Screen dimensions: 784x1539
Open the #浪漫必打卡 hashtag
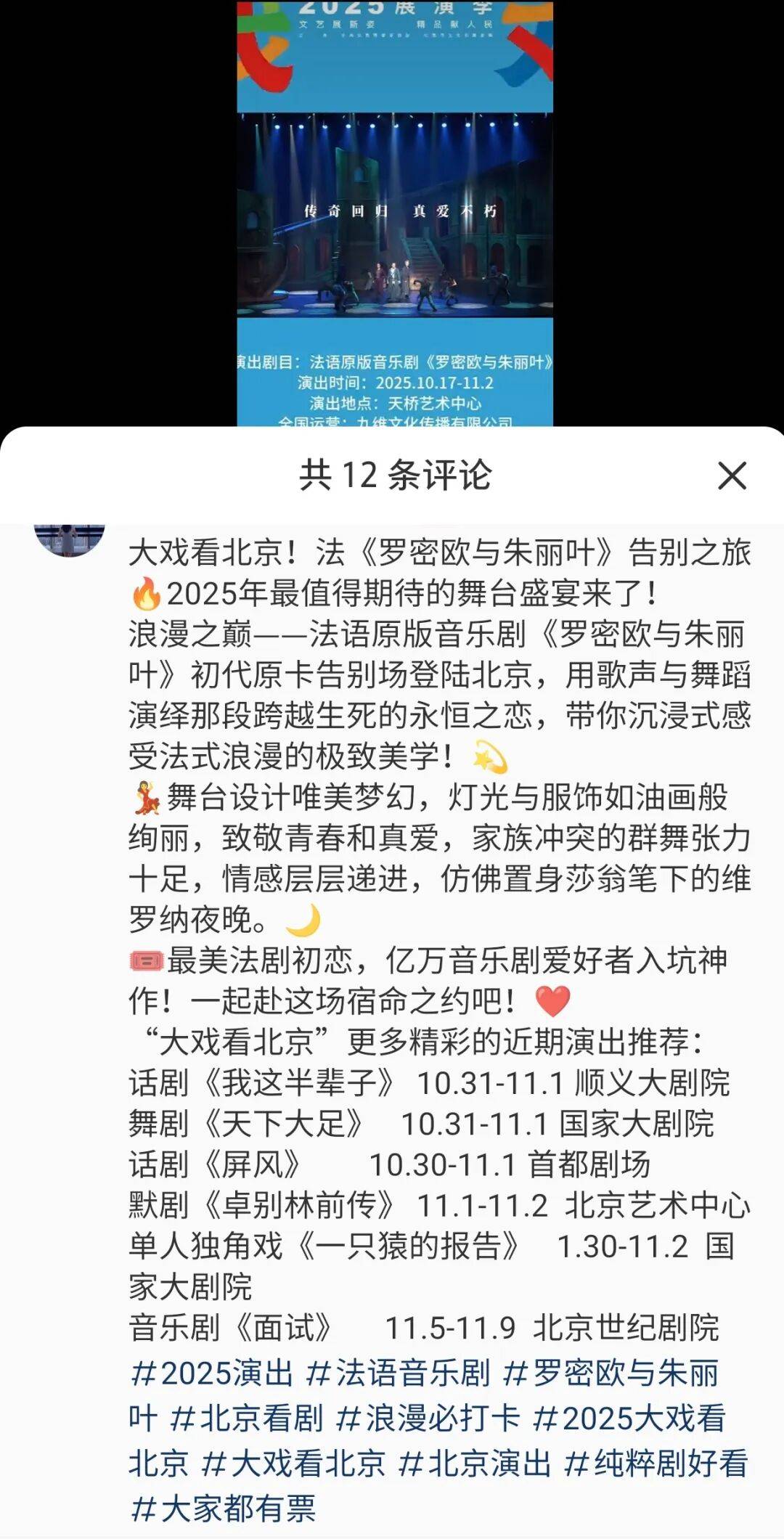tap(428, 1419)
